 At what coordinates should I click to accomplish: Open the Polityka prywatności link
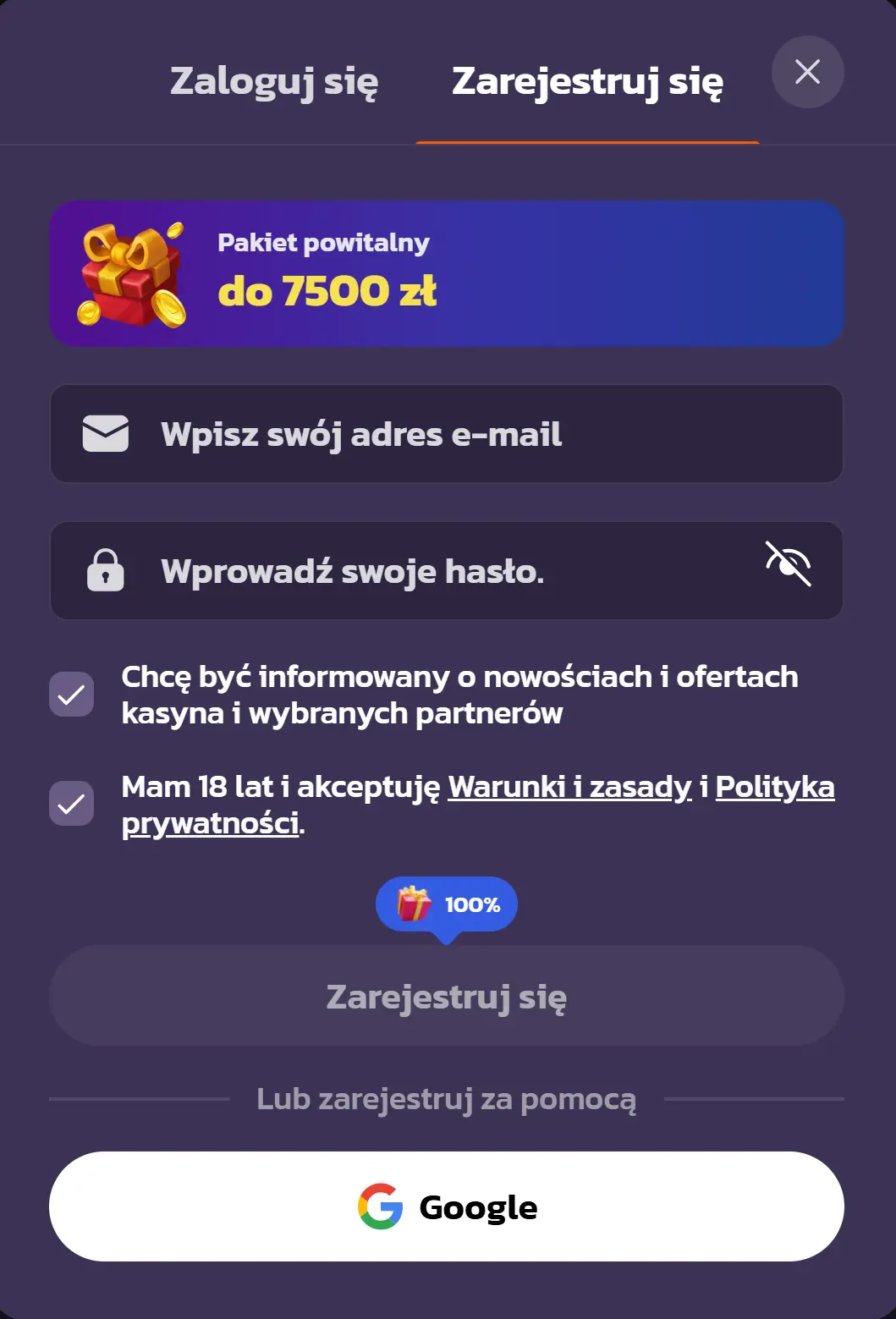coord(774,788)
